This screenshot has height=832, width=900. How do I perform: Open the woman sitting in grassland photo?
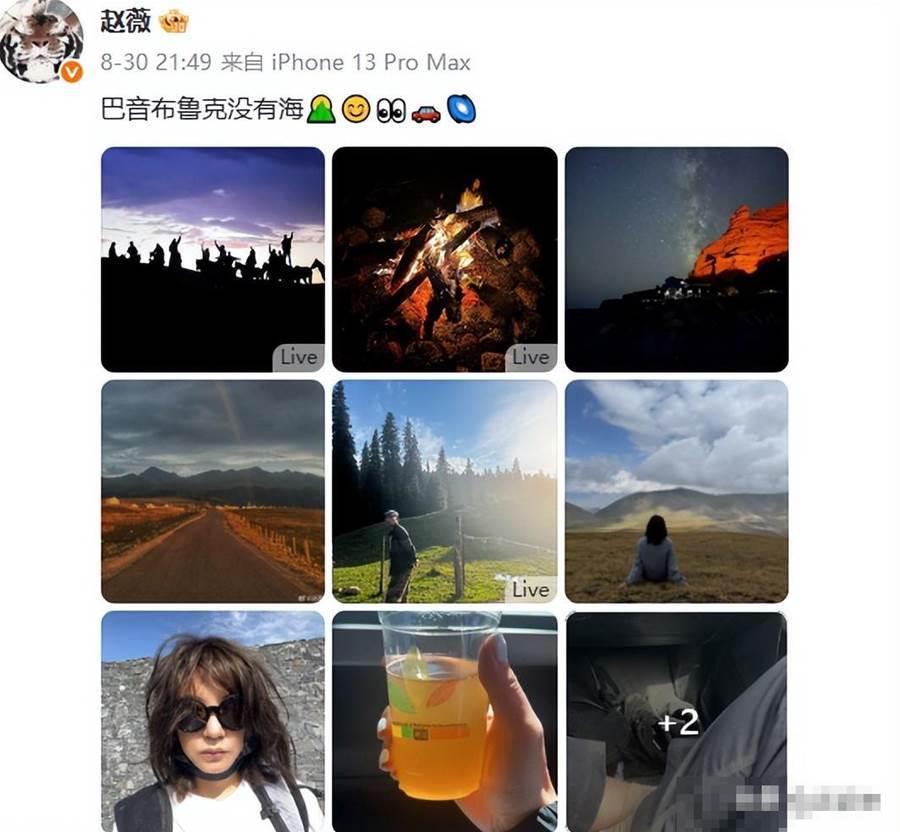(x=676, y=490)
